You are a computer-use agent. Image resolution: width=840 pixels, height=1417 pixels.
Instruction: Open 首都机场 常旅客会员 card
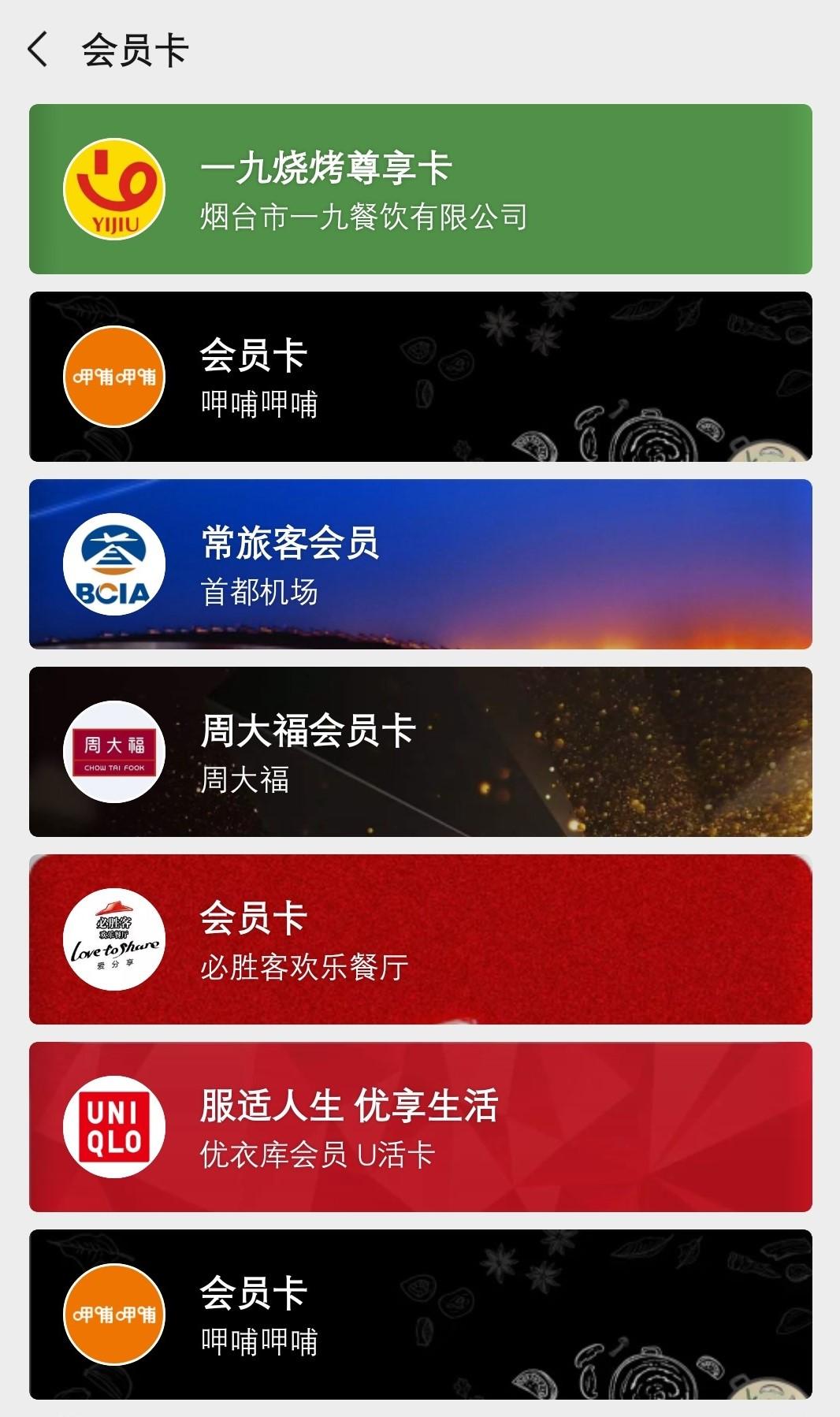[420, 564]
